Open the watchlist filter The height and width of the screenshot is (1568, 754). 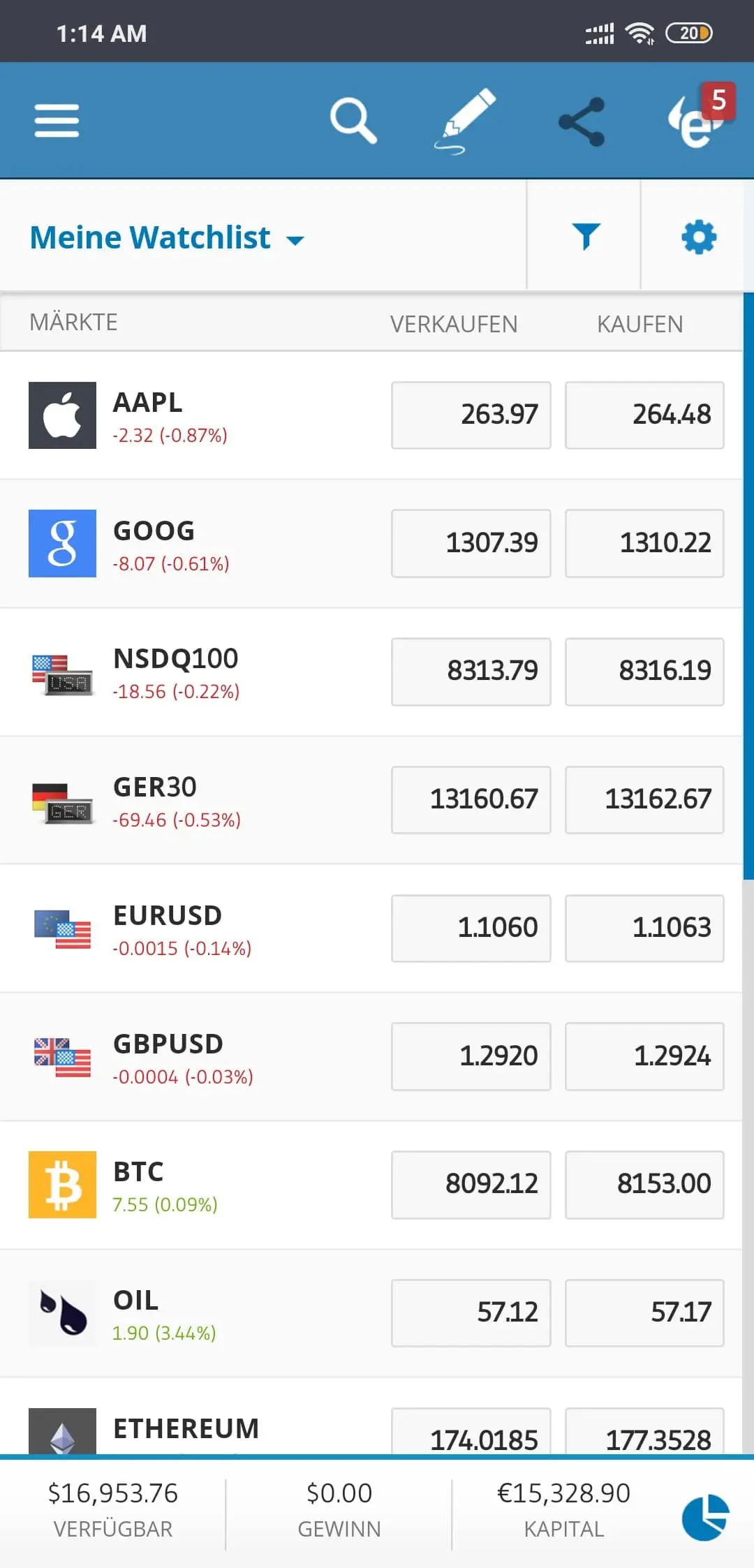coord(585,236)
